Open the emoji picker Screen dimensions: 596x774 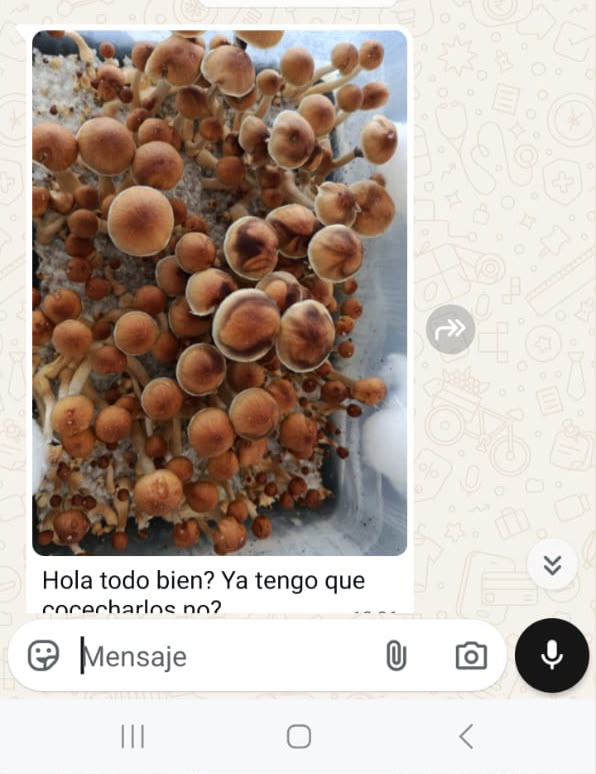point(43,656)
